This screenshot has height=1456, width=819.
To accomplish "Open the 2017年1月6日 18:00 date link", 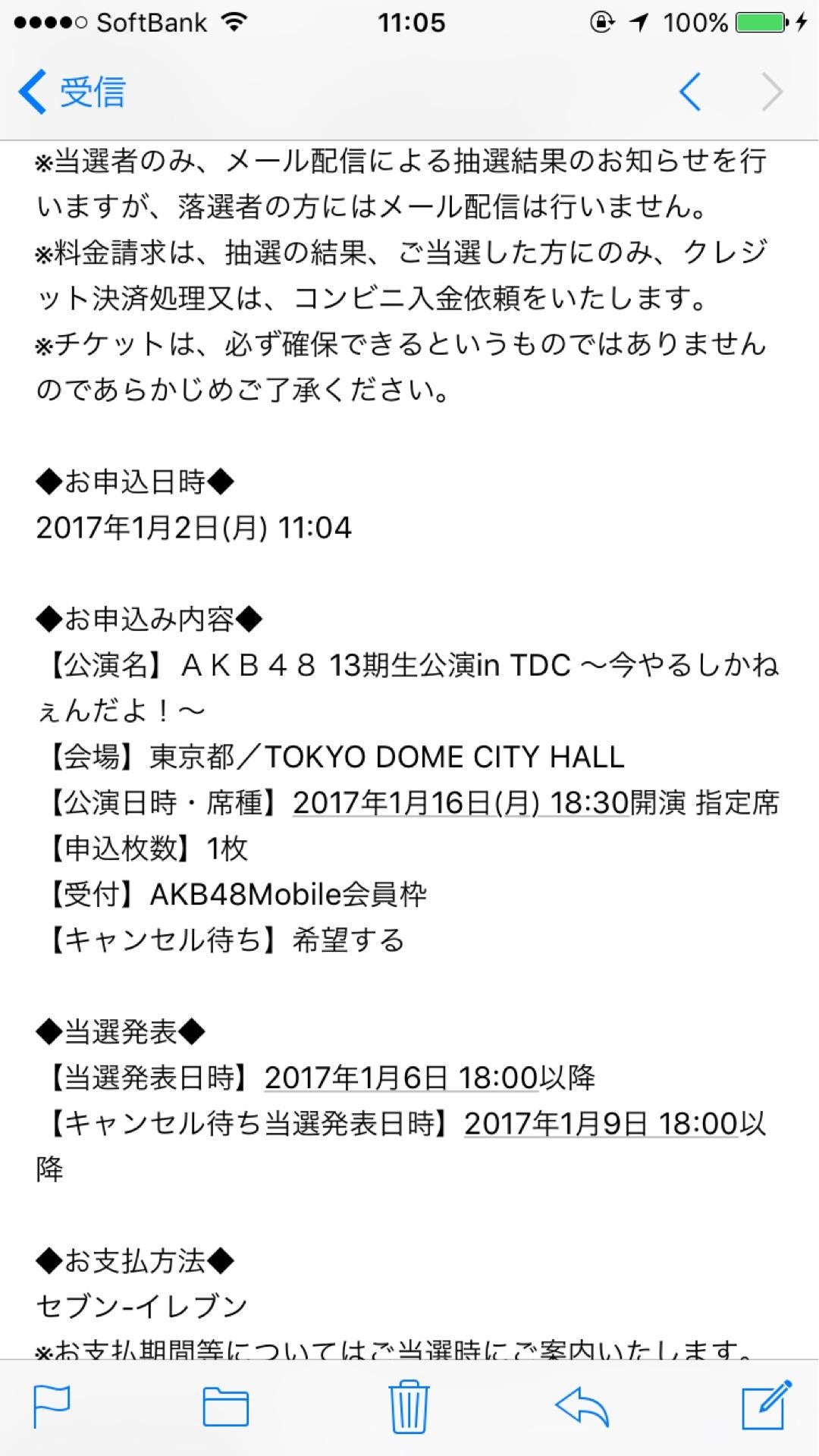I will pyautogui.click(x=401, y=1078).
